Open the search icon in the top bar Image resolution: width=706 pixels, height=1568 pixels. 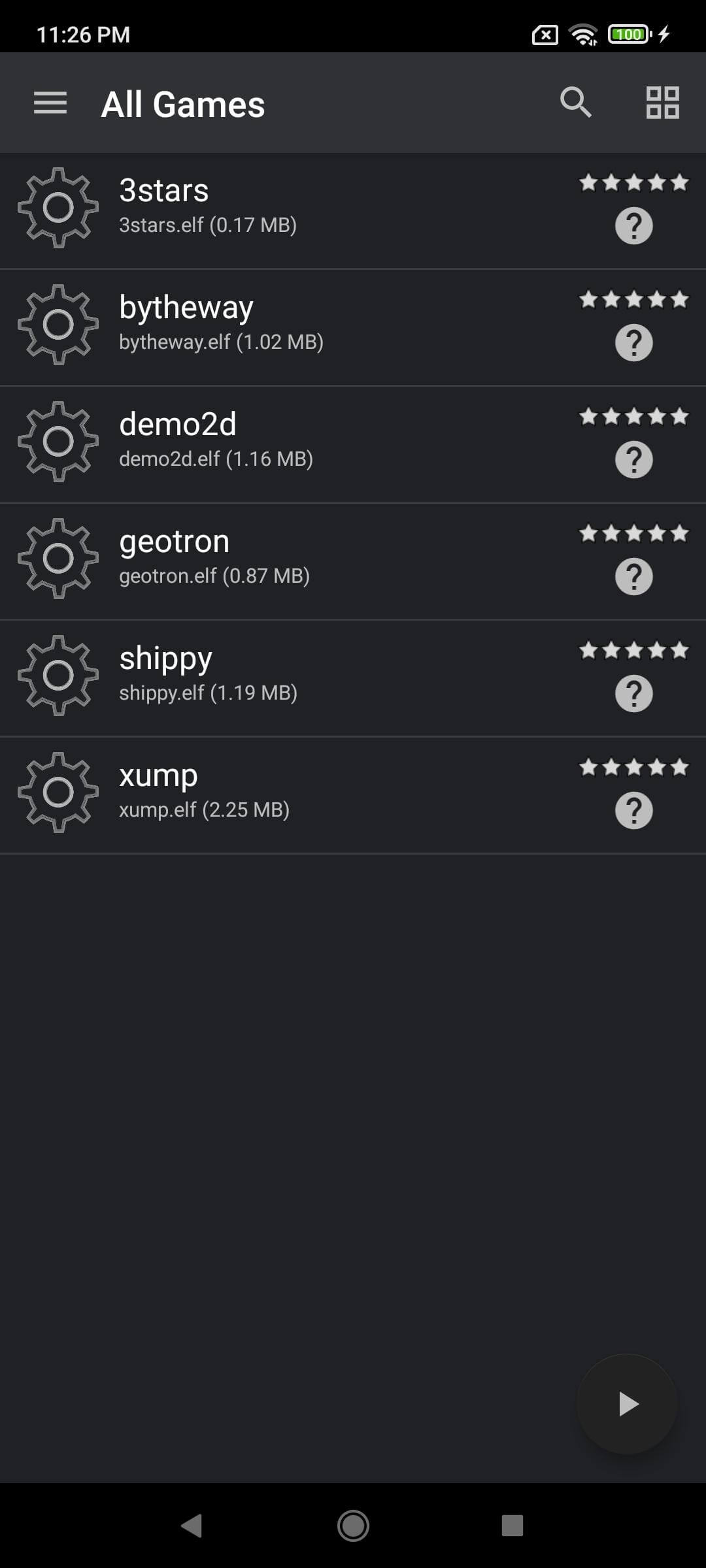[576, 102]
